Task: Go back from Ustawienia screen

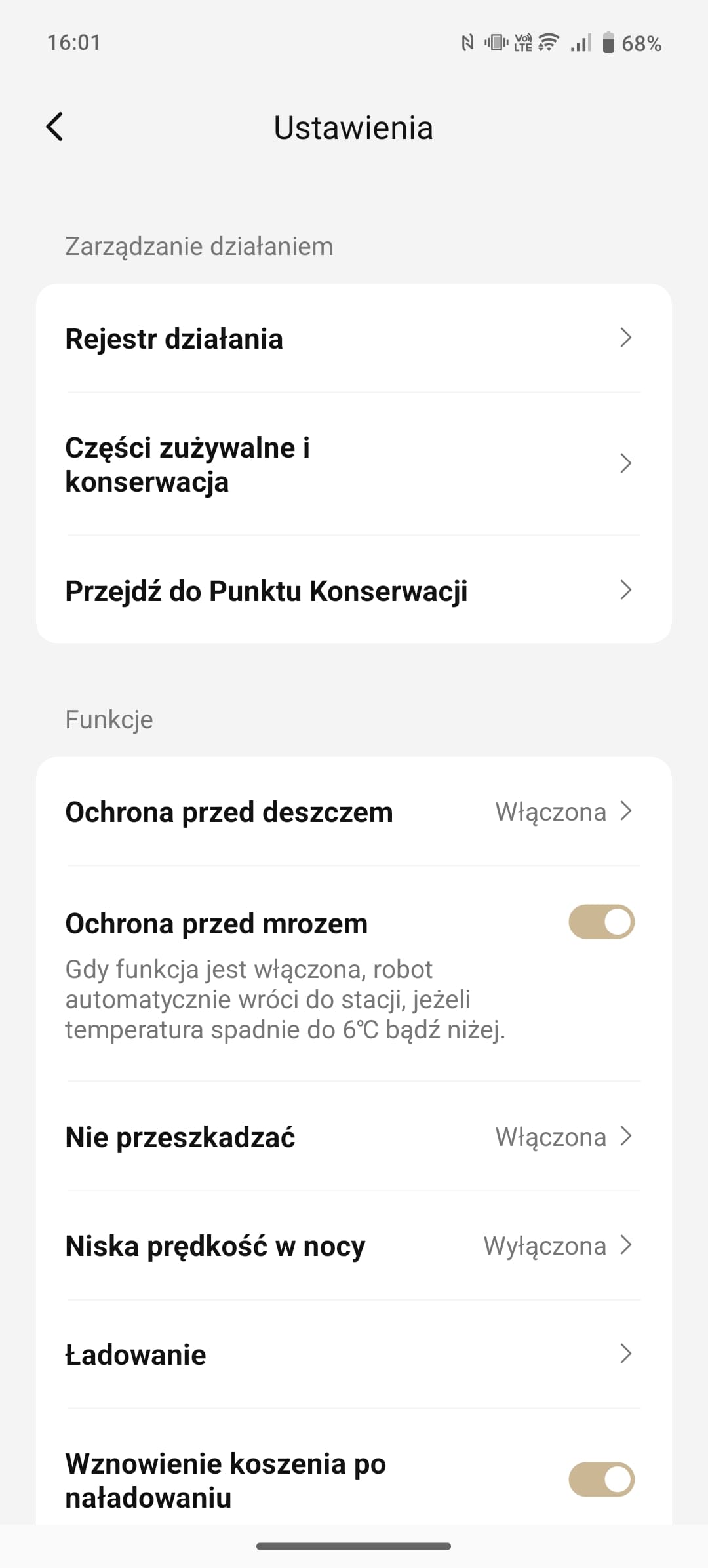Action: (55, 127)
